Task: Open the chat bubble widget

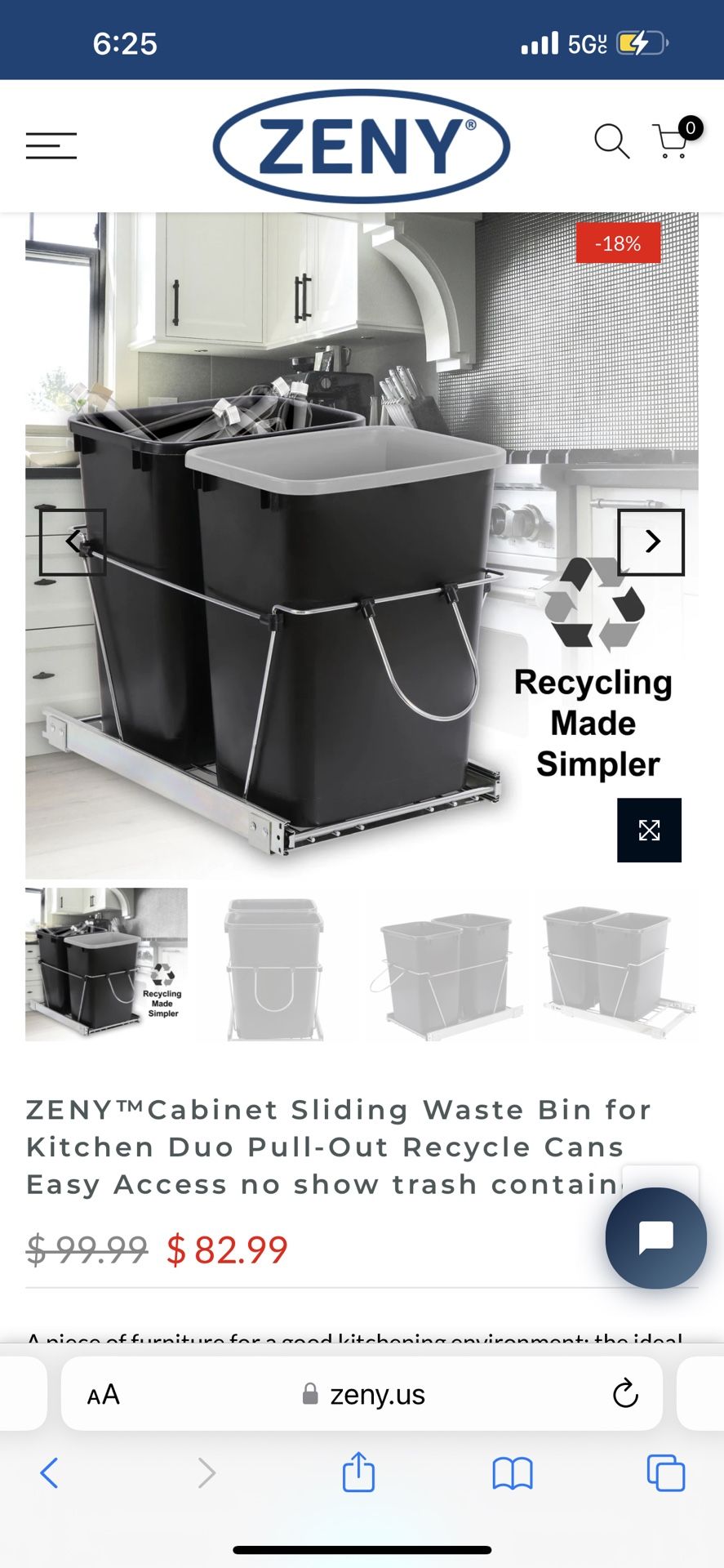Action: tap(655, 1238)
